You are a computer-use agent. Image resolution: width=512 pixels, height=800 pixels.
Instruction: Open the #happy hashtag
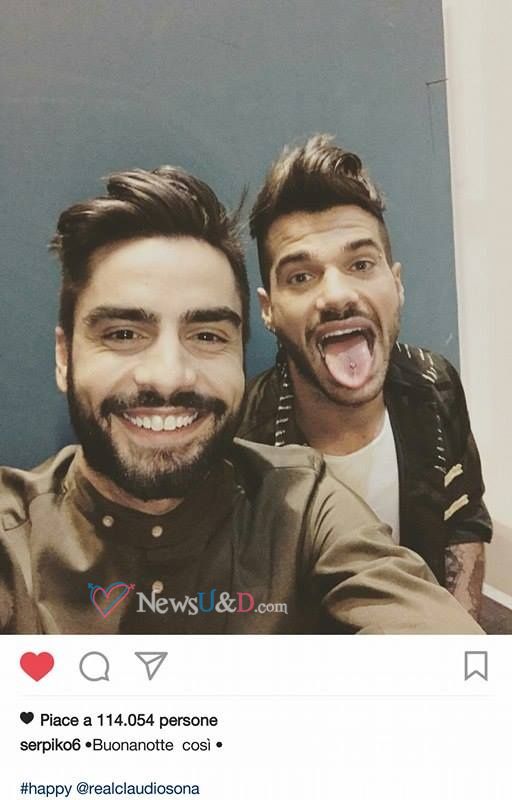[x=46, y=788]
